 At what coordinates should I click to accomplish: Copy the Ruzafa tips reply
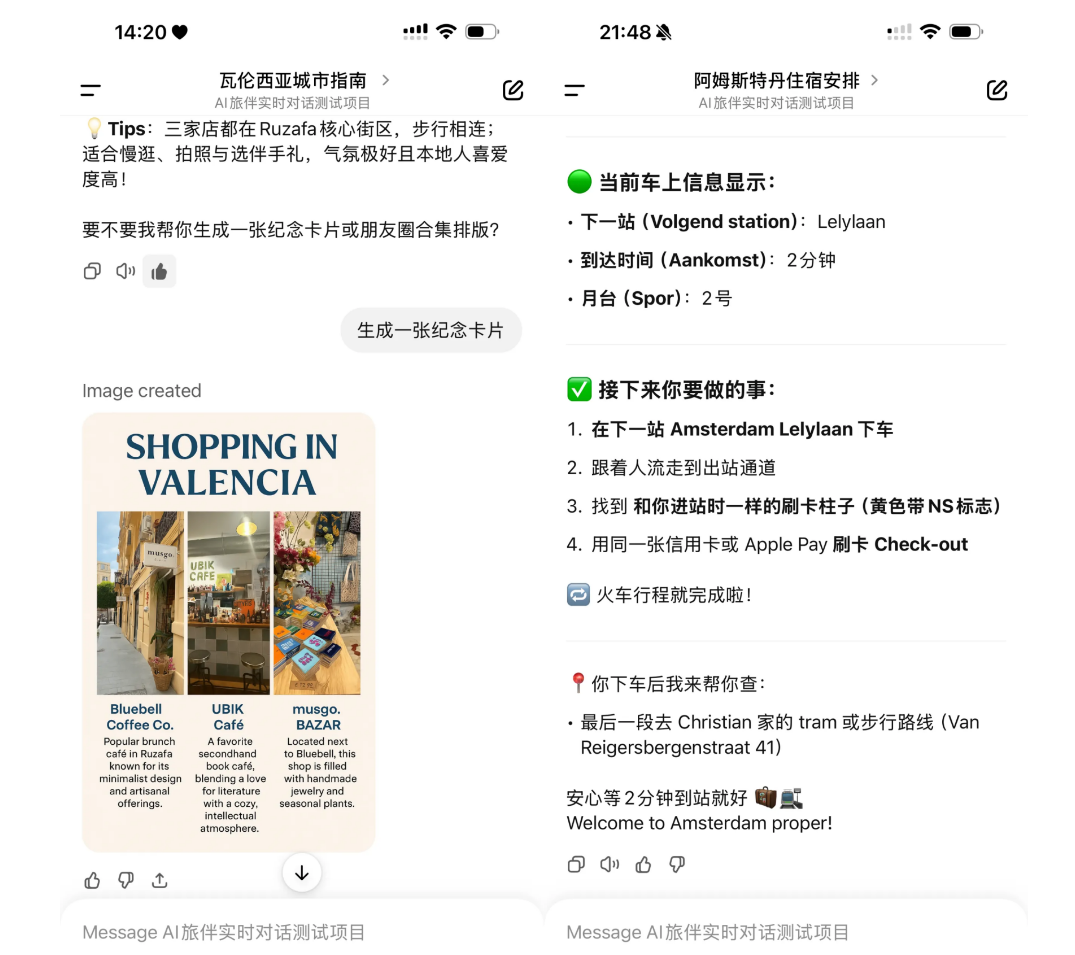pos(92,271)
